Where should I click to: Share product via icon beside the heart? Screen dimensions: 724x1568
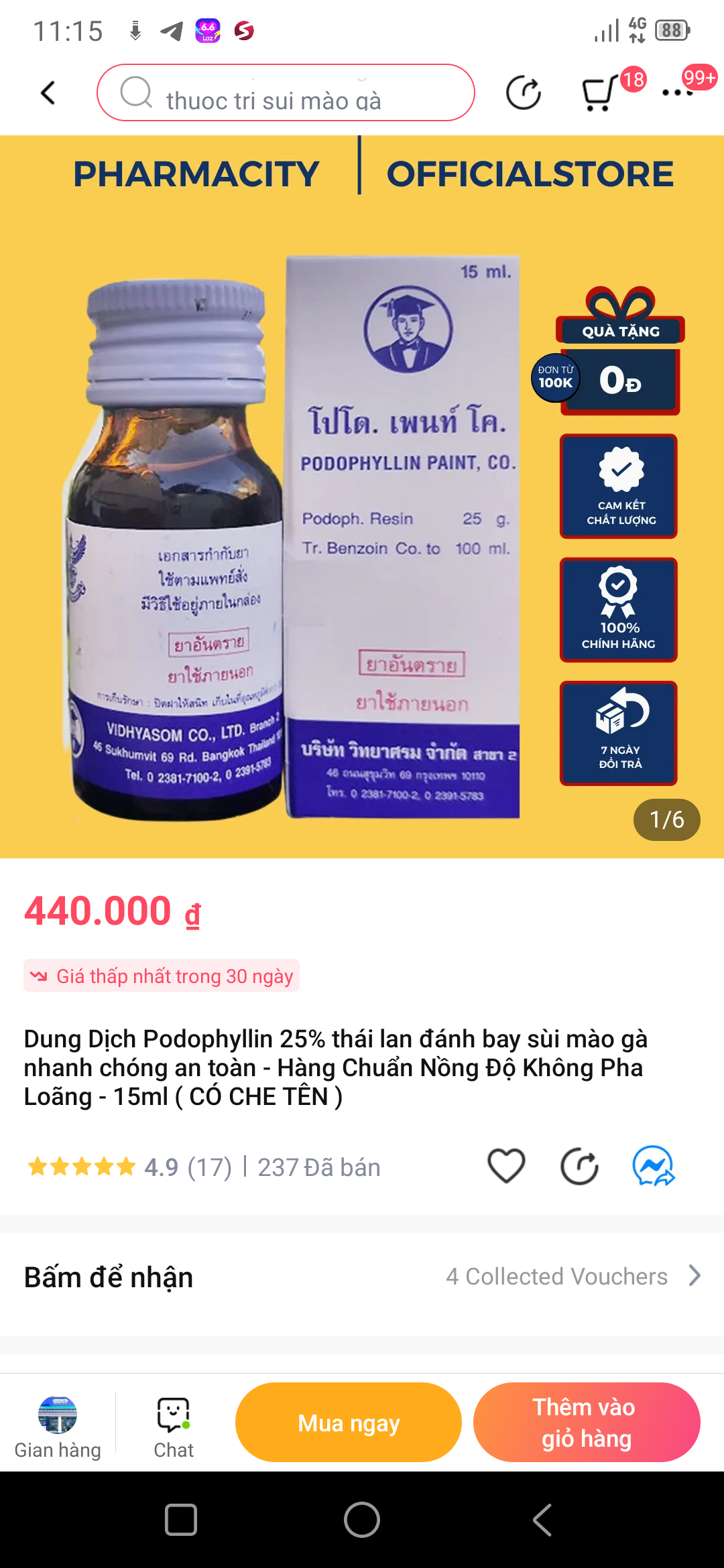(579, 1166)
